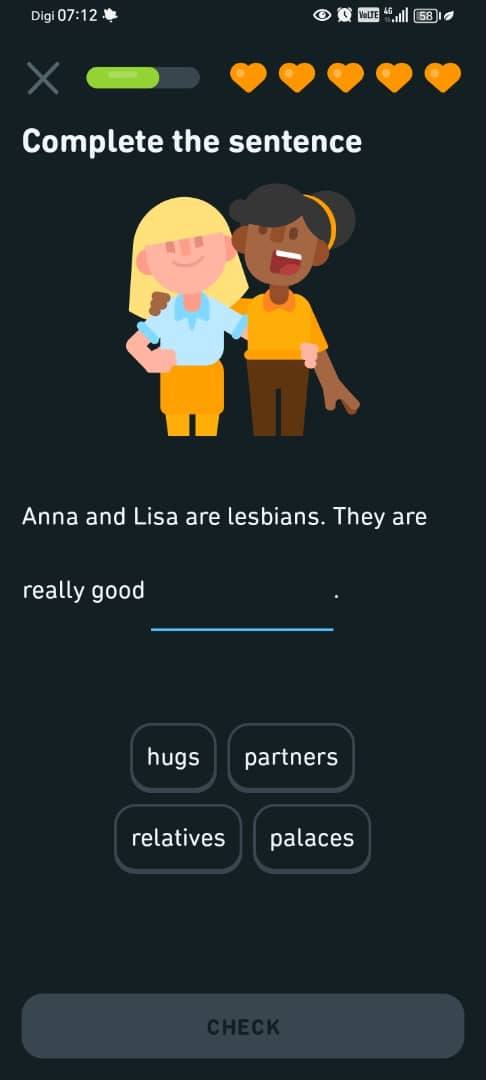Tap the word "palaces"
The width and height of the screenshot is (486, 1080).
coord(312,838)
